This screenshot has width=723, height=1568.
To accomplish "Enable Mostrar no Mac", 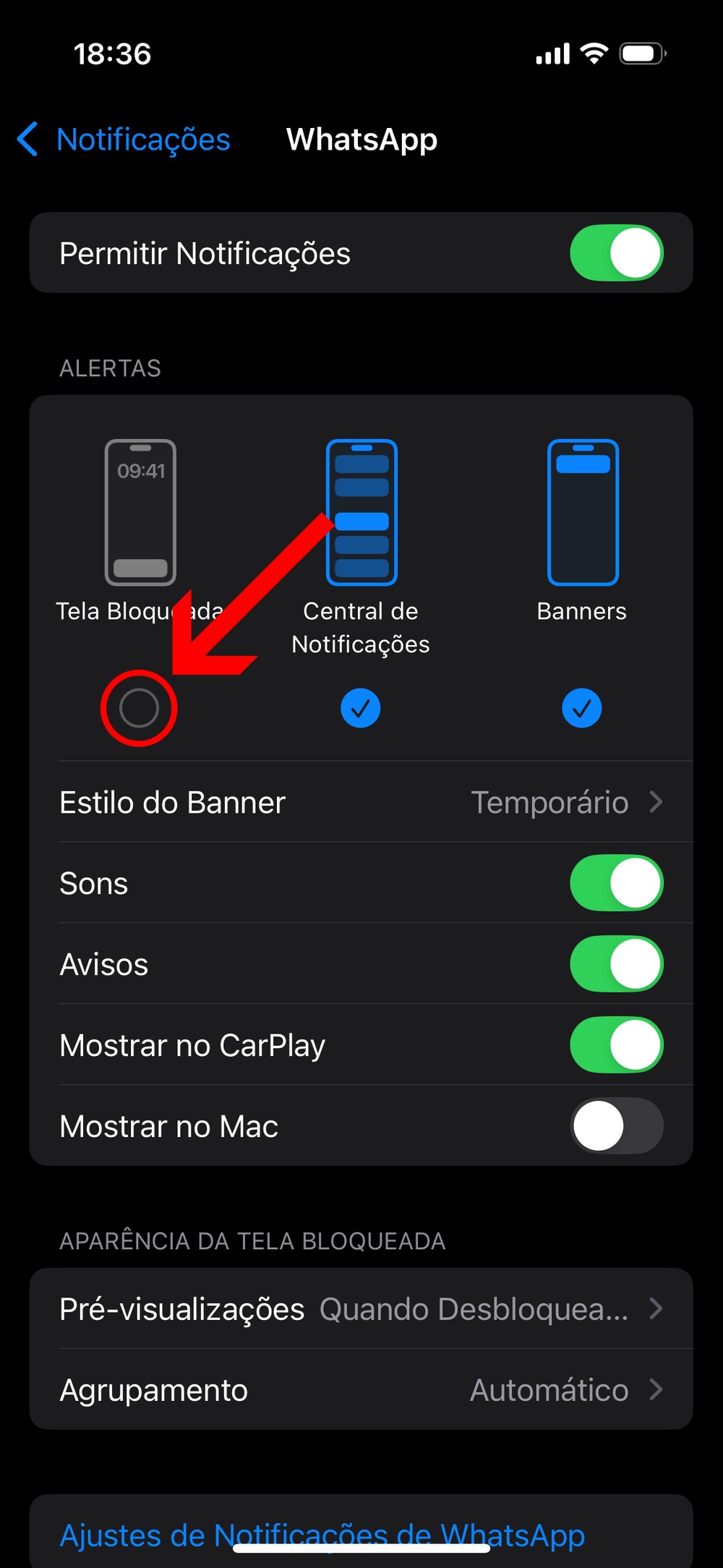I will [616, 1126].
